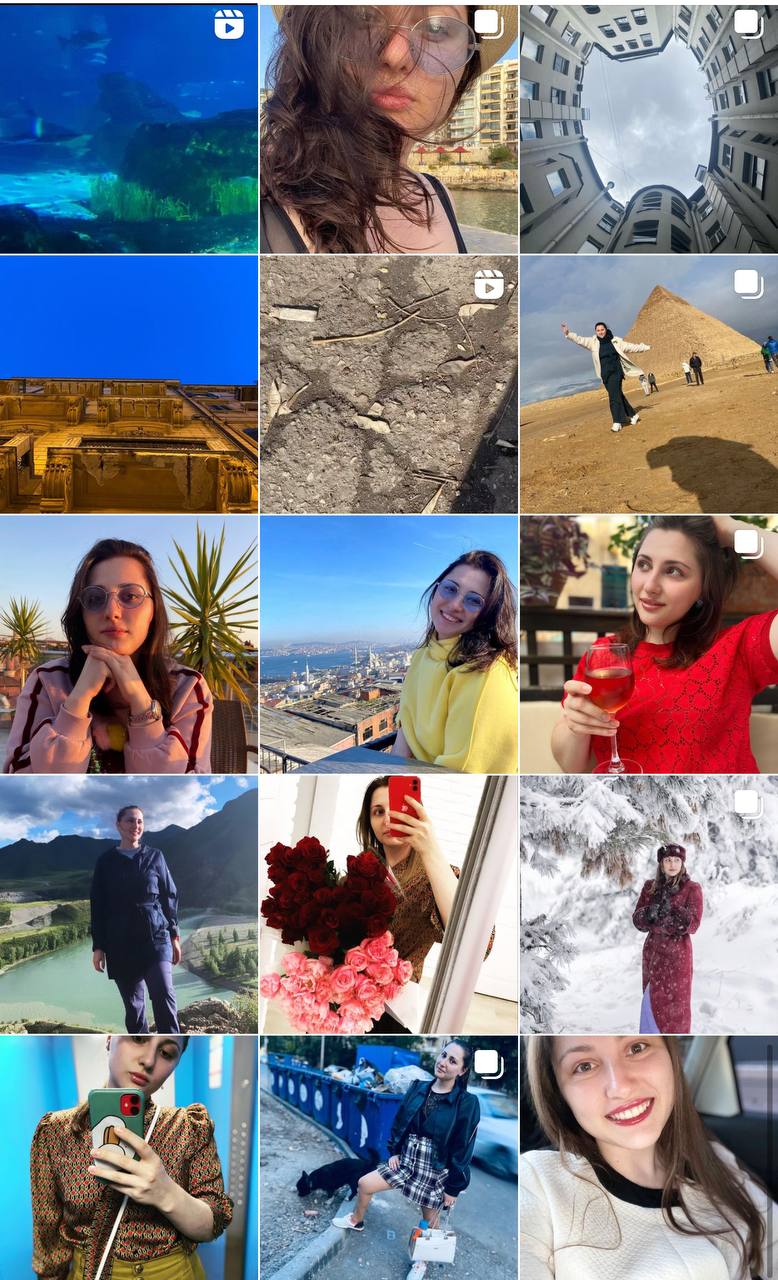This screenshot has height=1280, width=778.
Task: View the yellow sweater city panorama post
Action: tap(388, 644)
